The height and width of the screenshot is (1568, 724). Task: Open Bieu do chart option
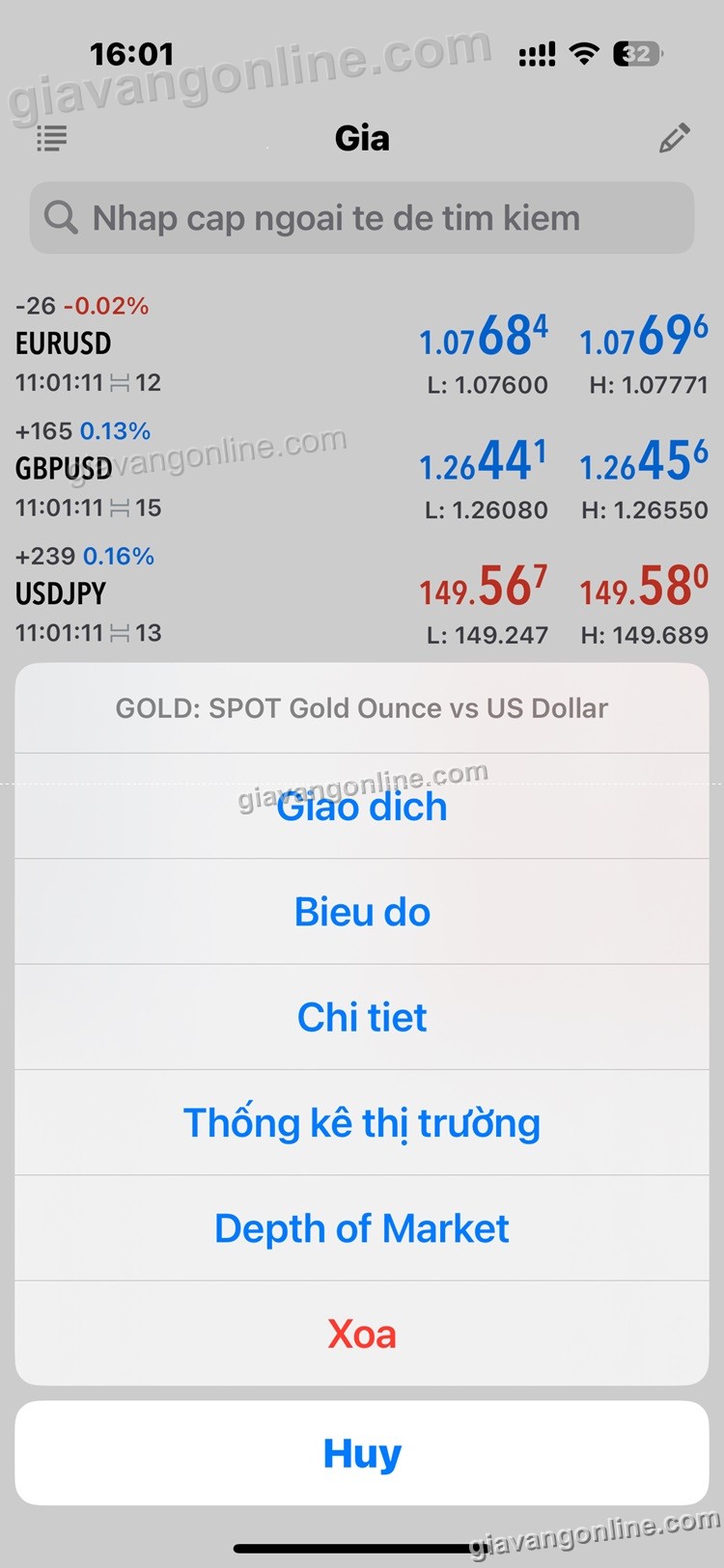(x=362, y=912)
